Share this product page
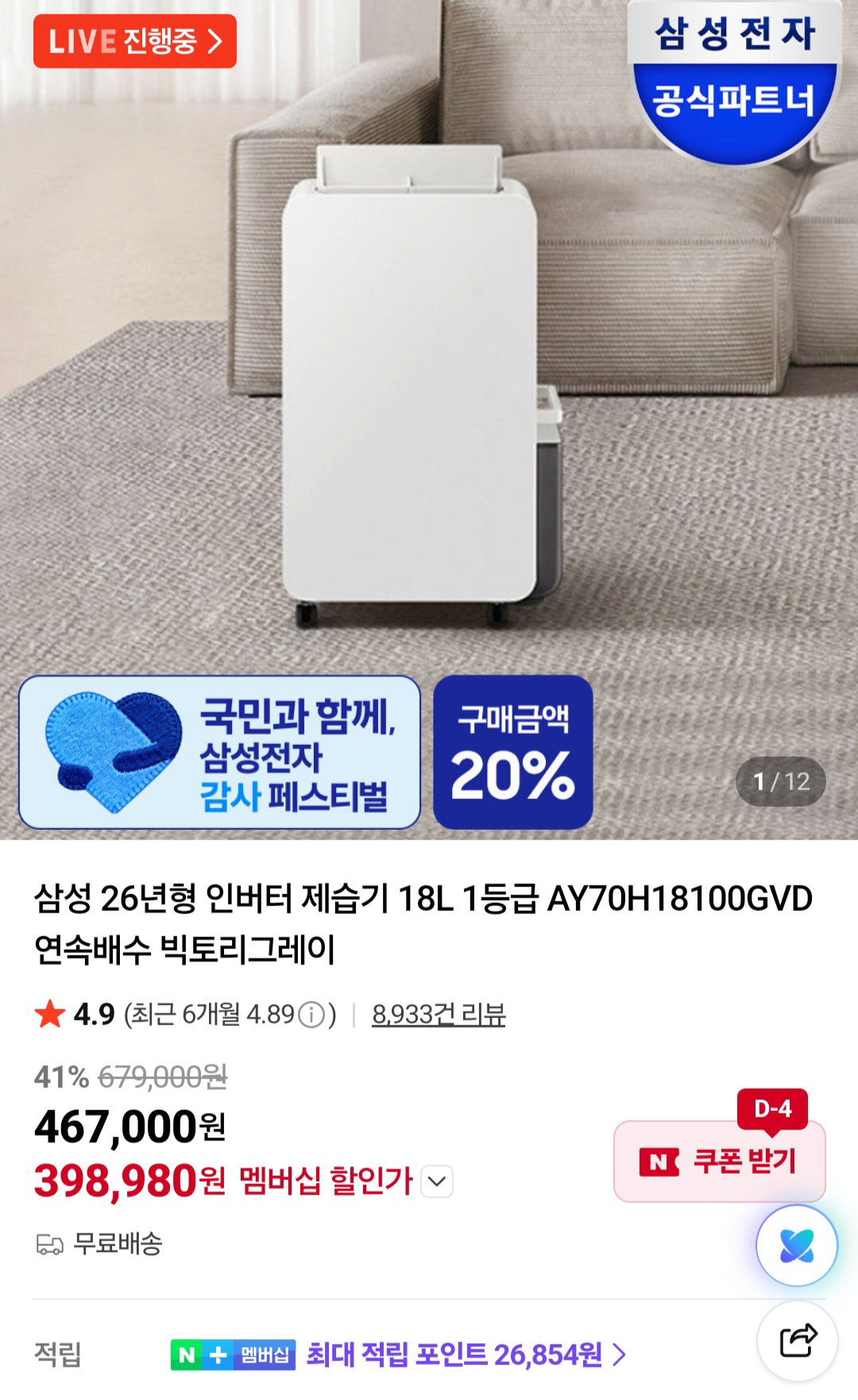 click(x=798, y=1341)
